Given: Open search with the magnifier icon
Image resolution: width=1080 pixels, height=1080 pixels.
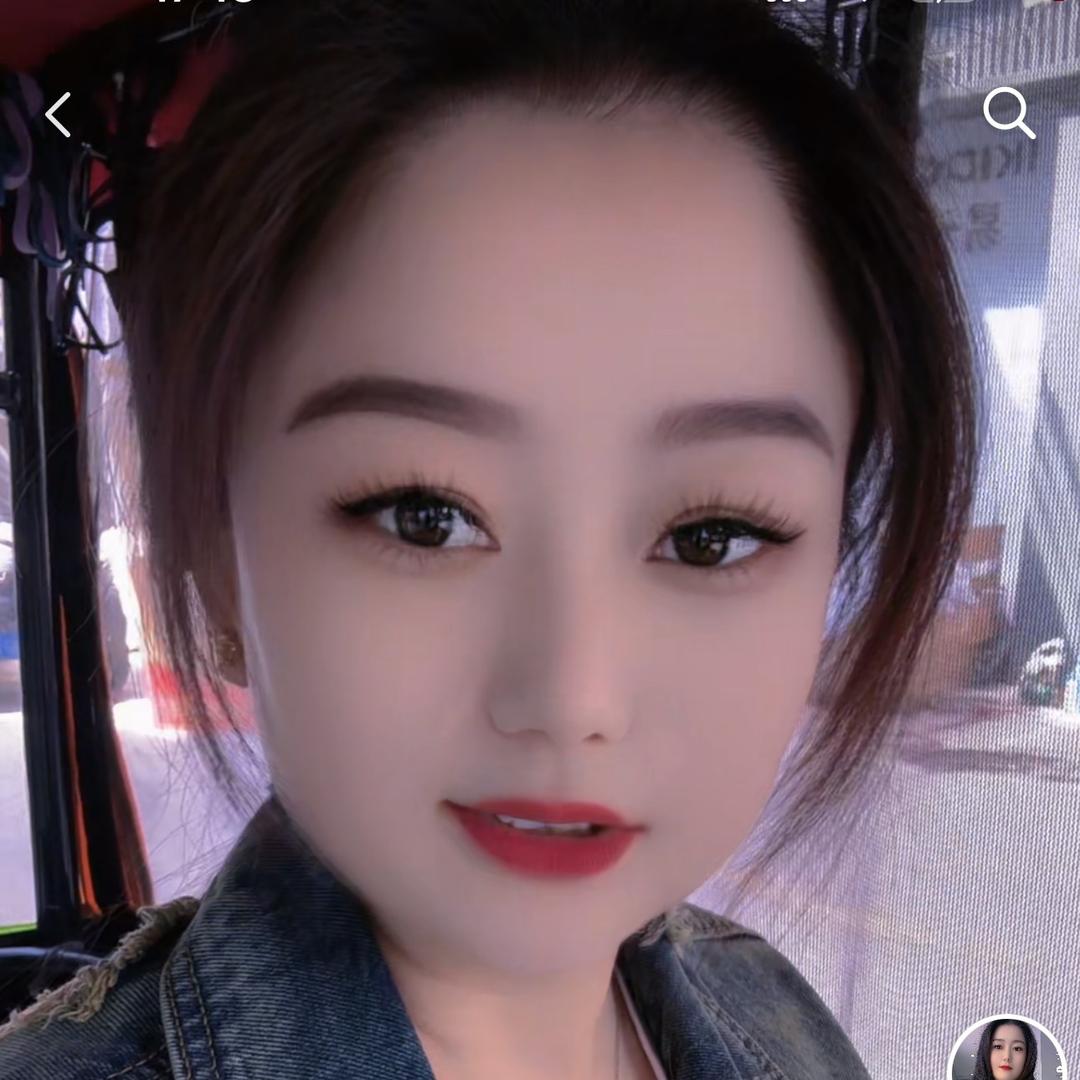Looking at the screenshot, I should pyautogui.click(x=1008, y=113).
